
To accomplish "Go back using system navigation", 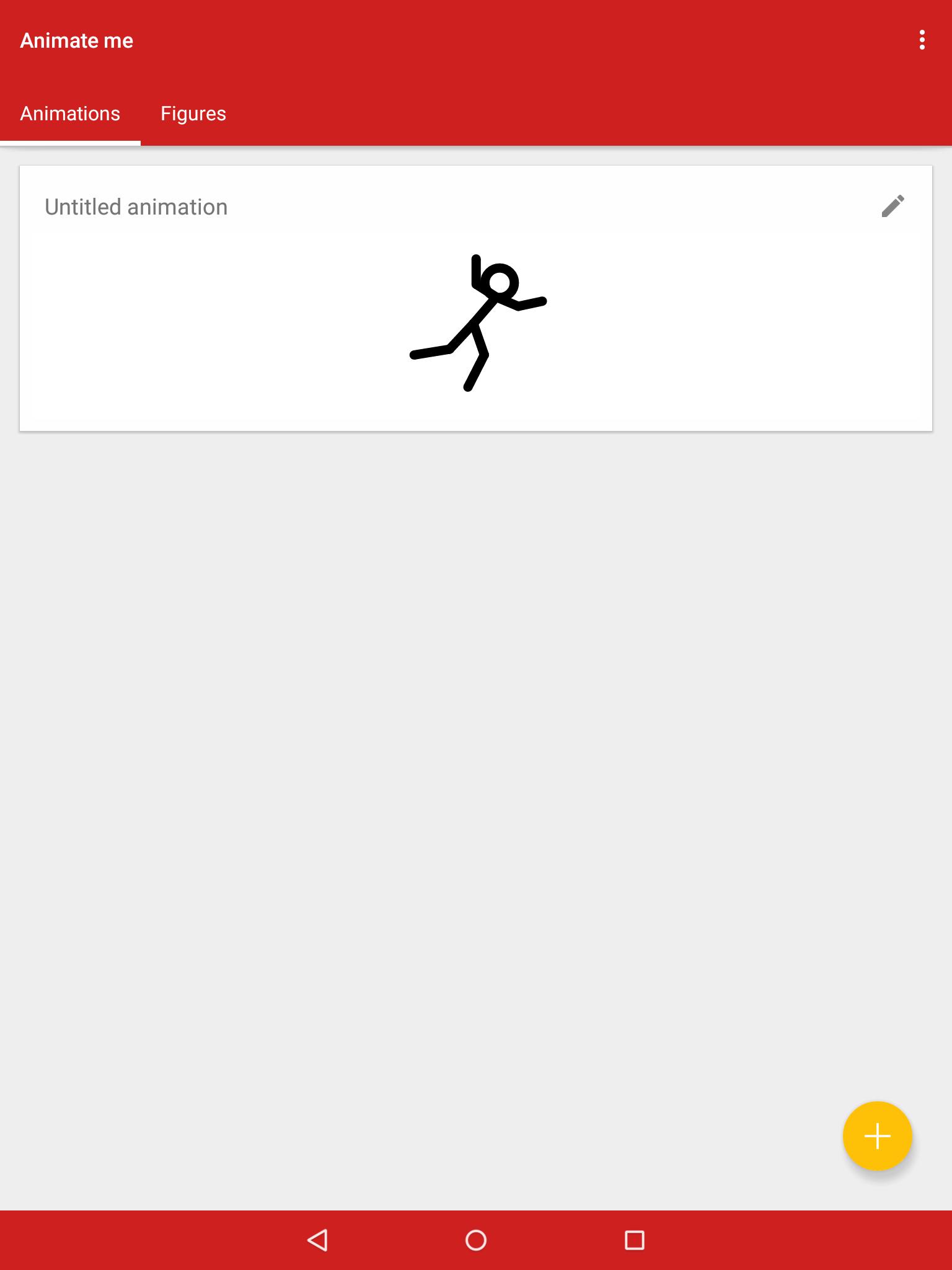I will point(317,1240).
